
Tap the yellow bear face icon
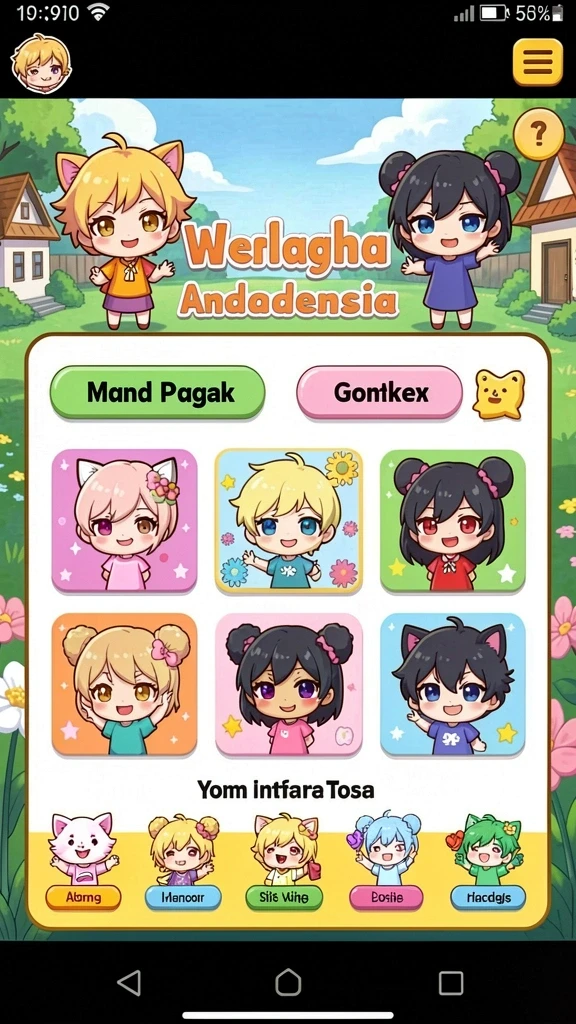(x=498, y=394)
